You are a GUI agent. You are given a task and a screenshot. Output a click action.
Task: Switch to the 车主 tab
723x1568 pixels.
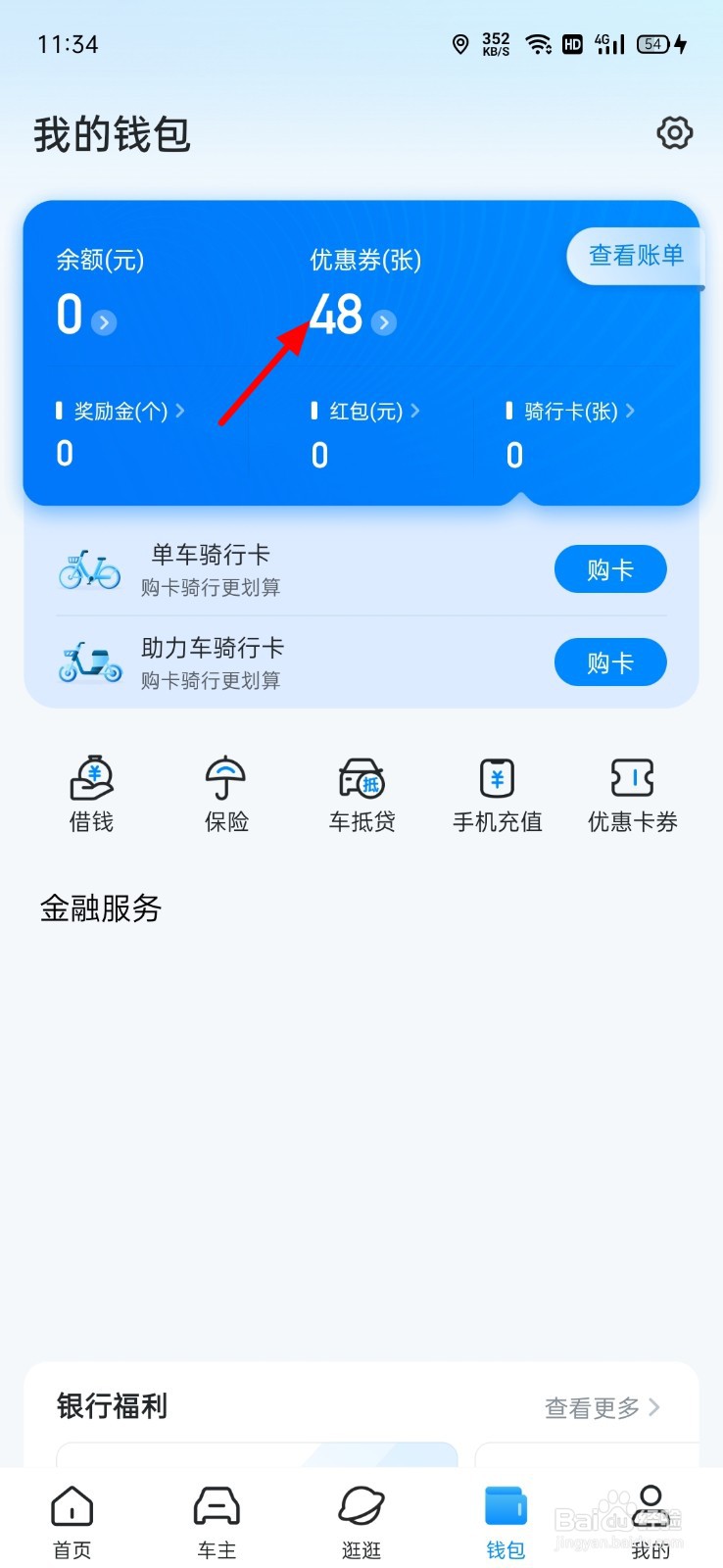click(x=217, y=1523)
